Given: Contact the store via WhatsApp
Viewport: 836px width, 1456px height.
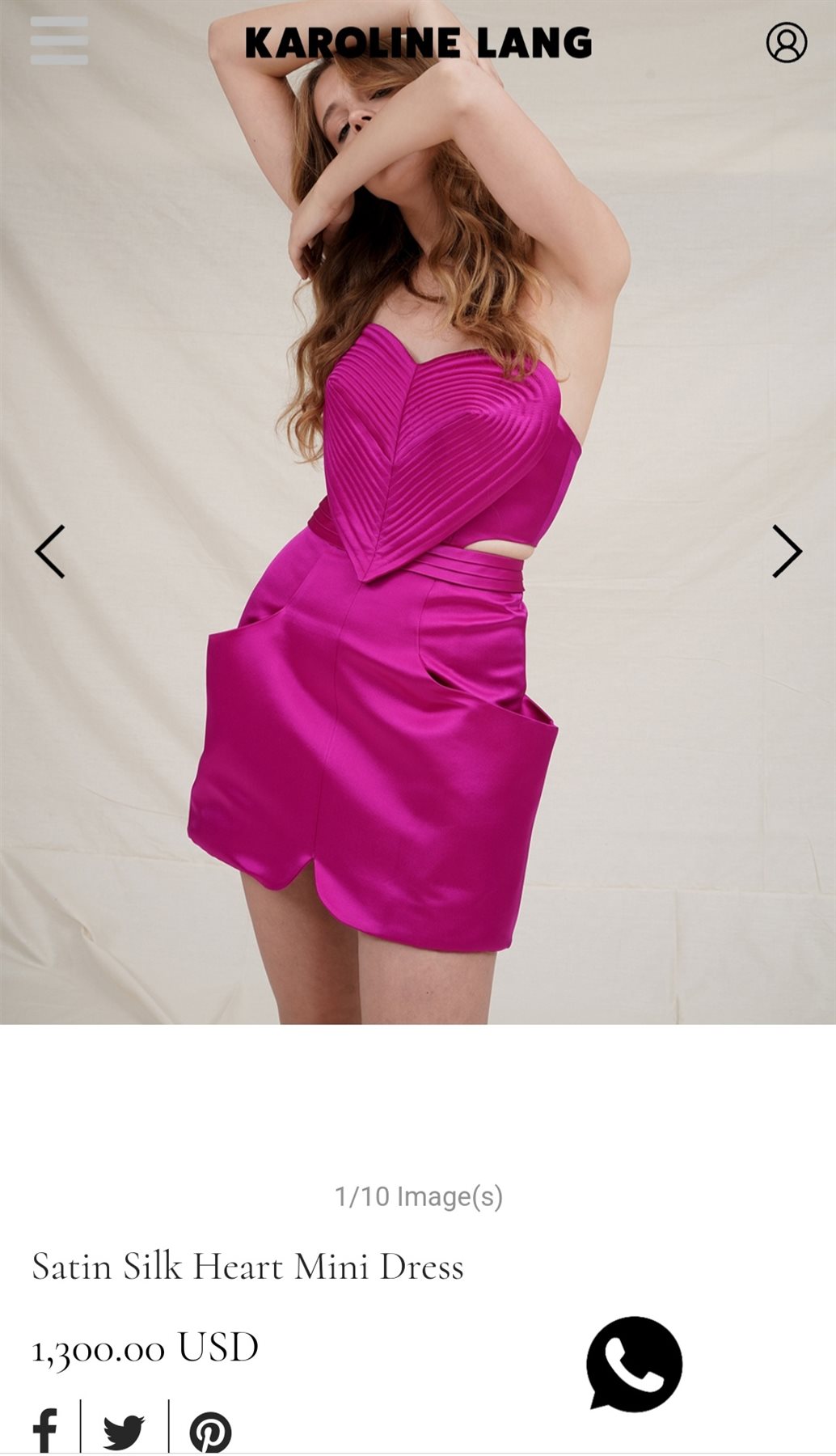Looking at the screenshot, I should coord(635,1365).
